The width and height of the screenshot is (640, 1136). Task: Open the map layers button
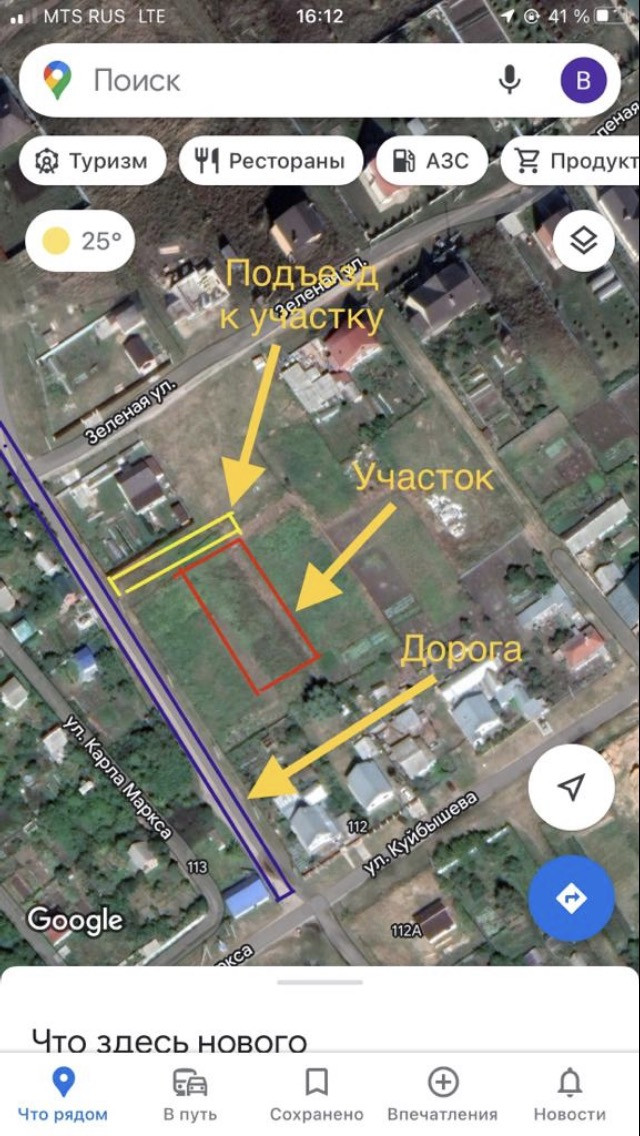tap(583, 240)
